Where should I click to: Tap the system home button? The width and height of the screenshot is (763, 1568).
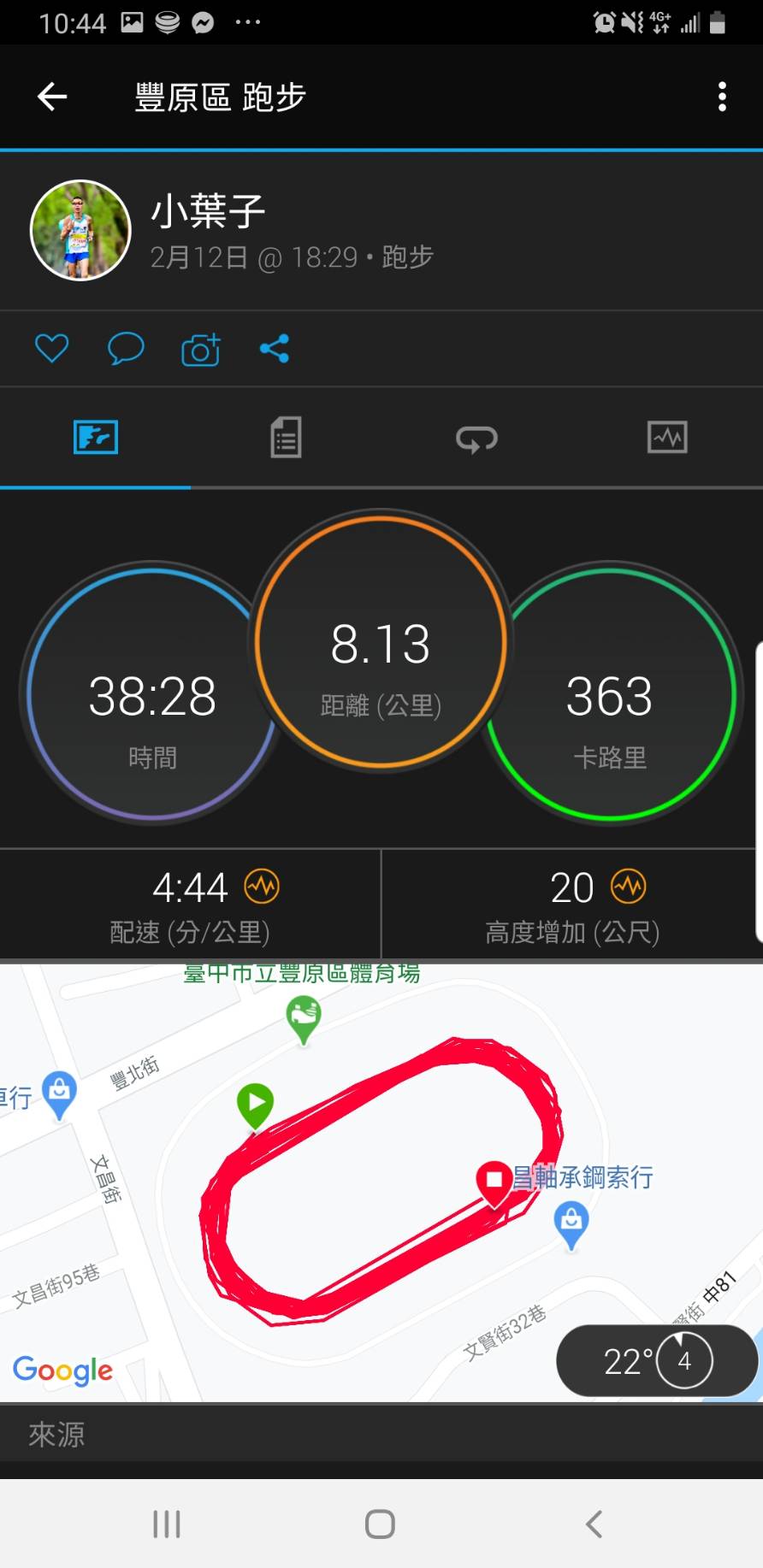(x=380, y=1524)
